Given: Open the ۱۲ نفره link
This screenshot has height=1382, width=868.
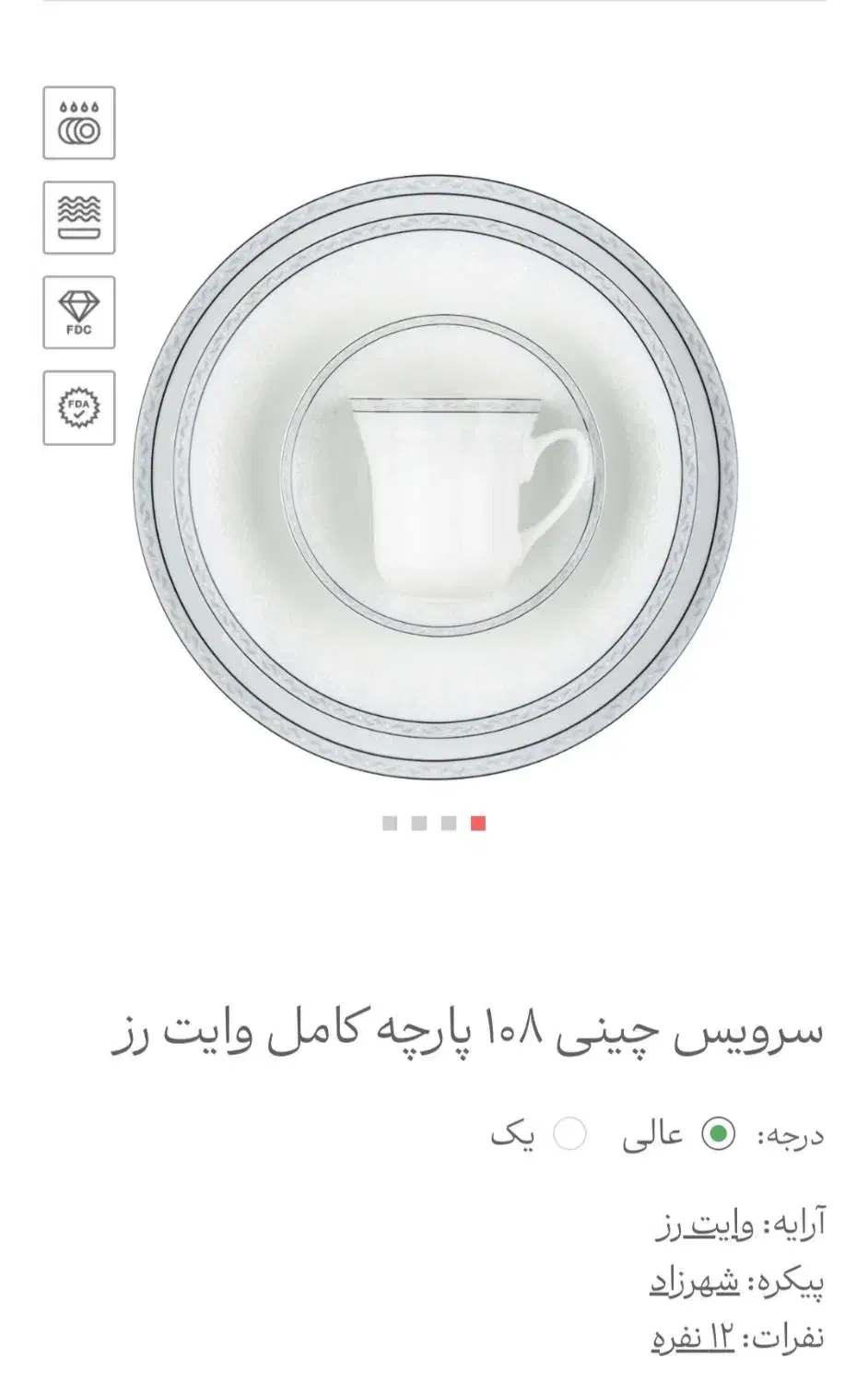Looking at the screenshot, I should pos(693,1337).
